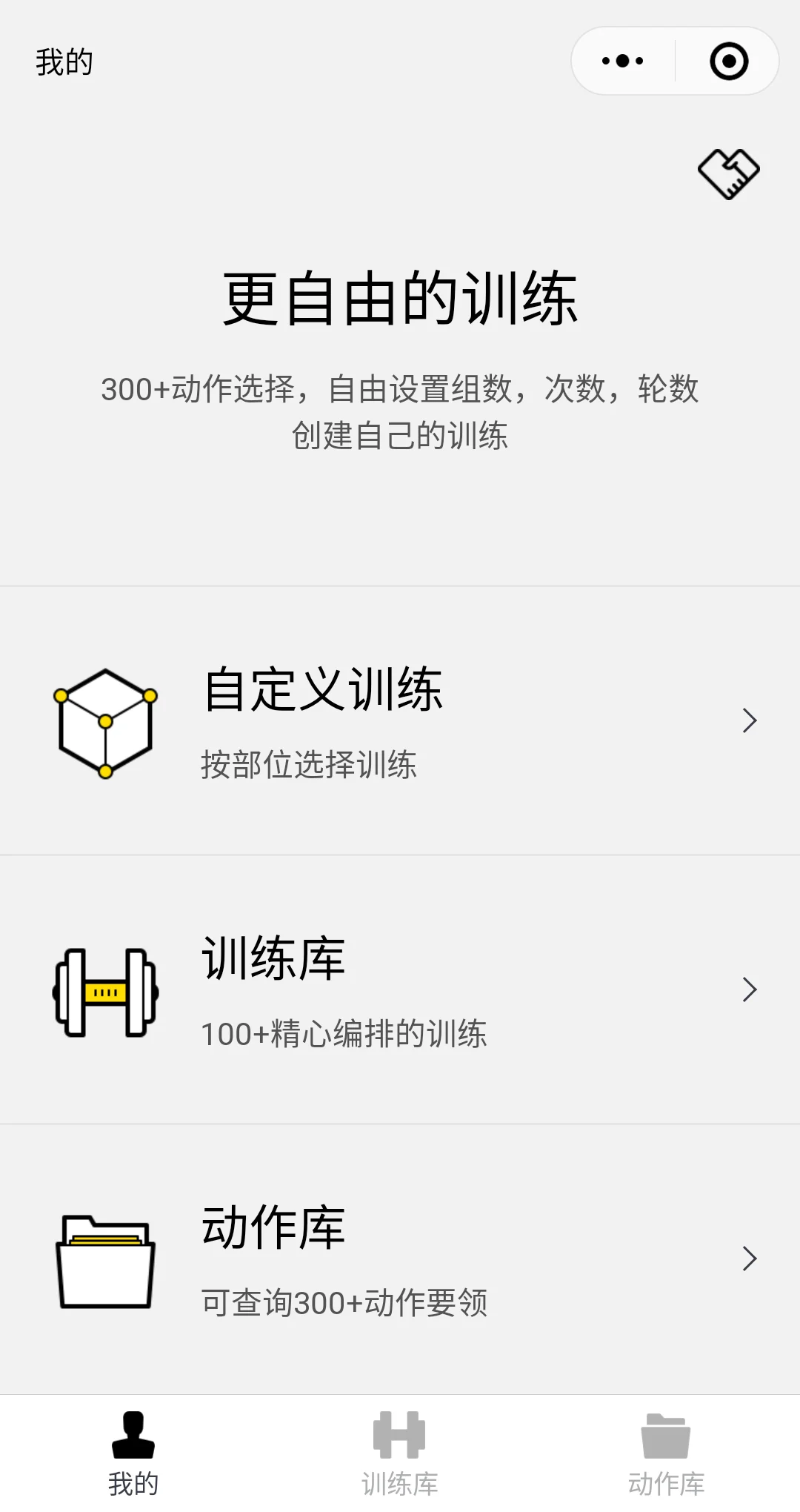This screenshot has width=800, height=1512.
Task: Open the mini program more options menu
Action: click(623, 61)
